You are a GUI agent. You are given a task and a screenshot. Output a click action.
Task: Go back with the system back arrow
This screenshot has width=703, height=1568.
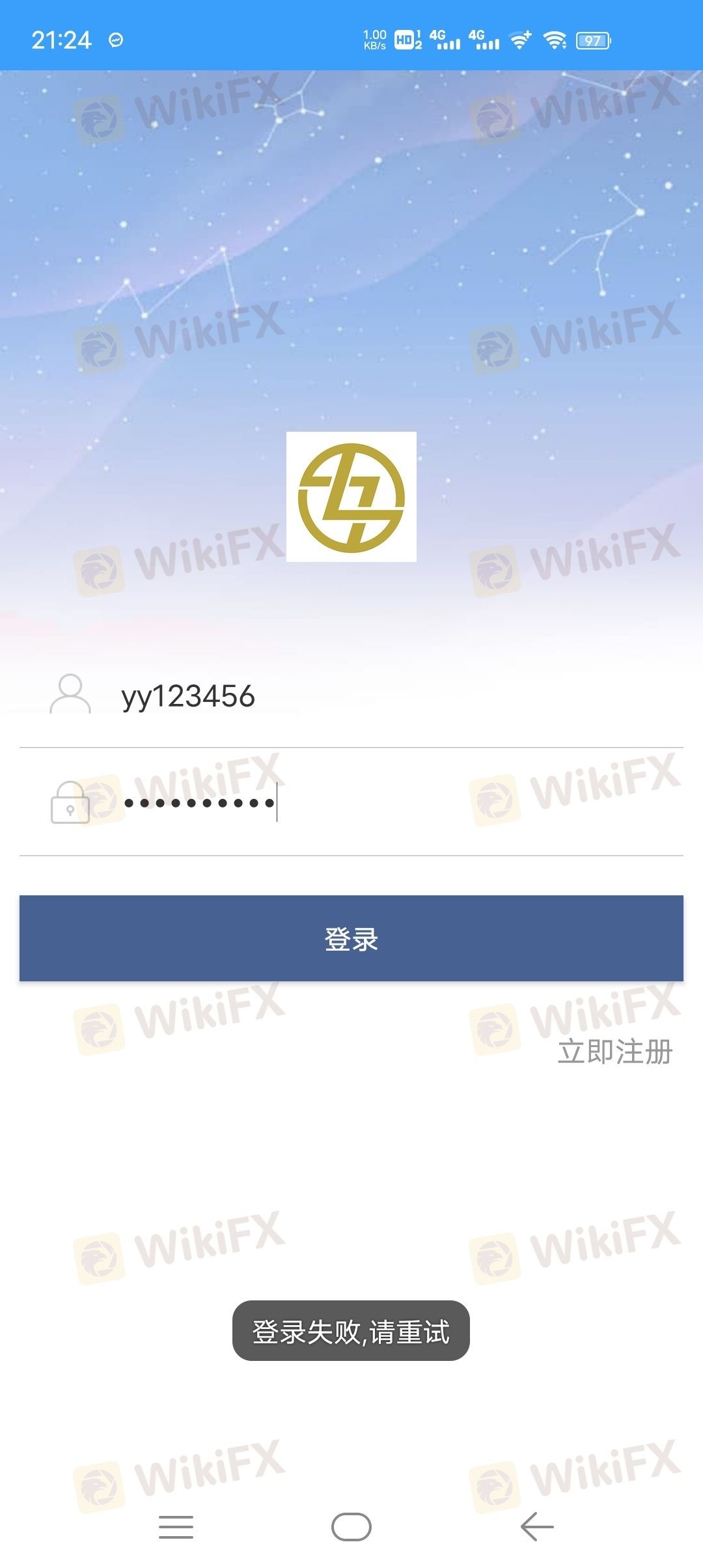pyautogui.click(x=537, y=1526)
